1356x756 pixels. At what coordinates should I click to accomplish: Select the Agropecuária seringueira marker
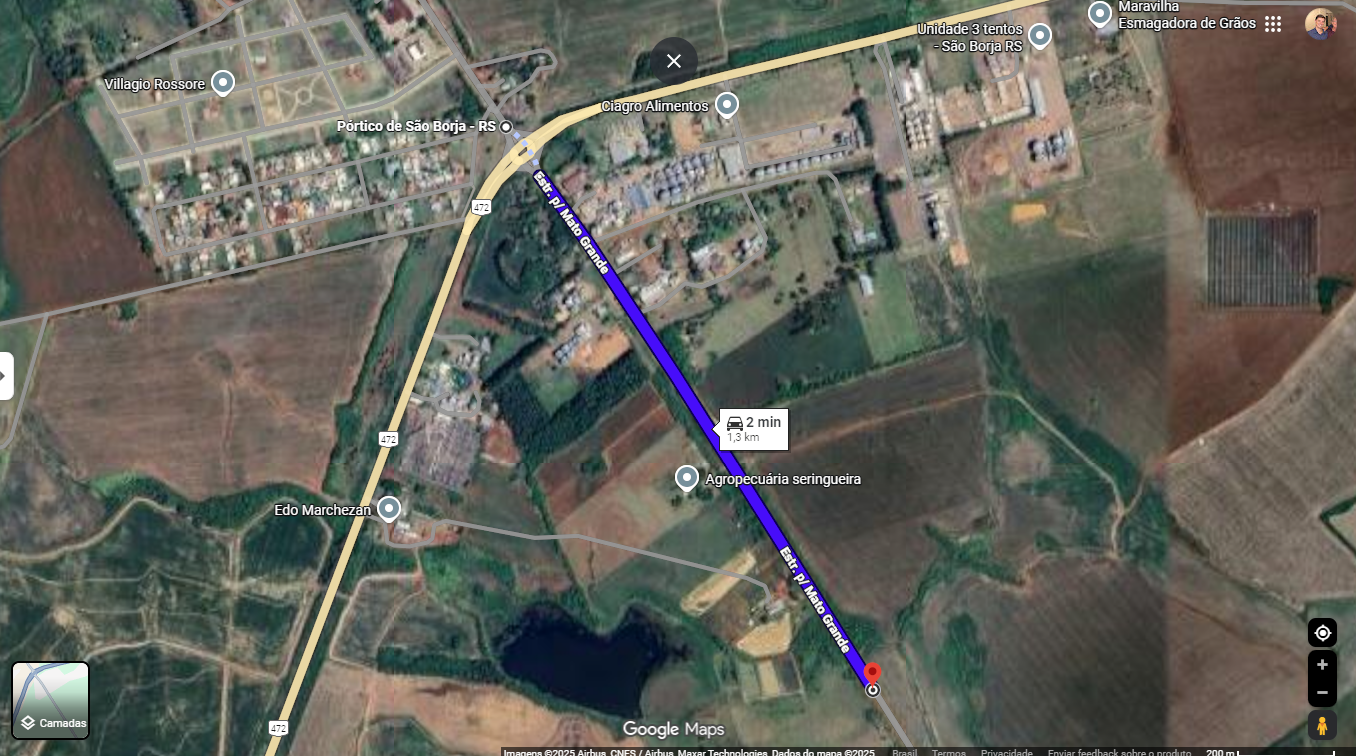(x=687, y=477)
